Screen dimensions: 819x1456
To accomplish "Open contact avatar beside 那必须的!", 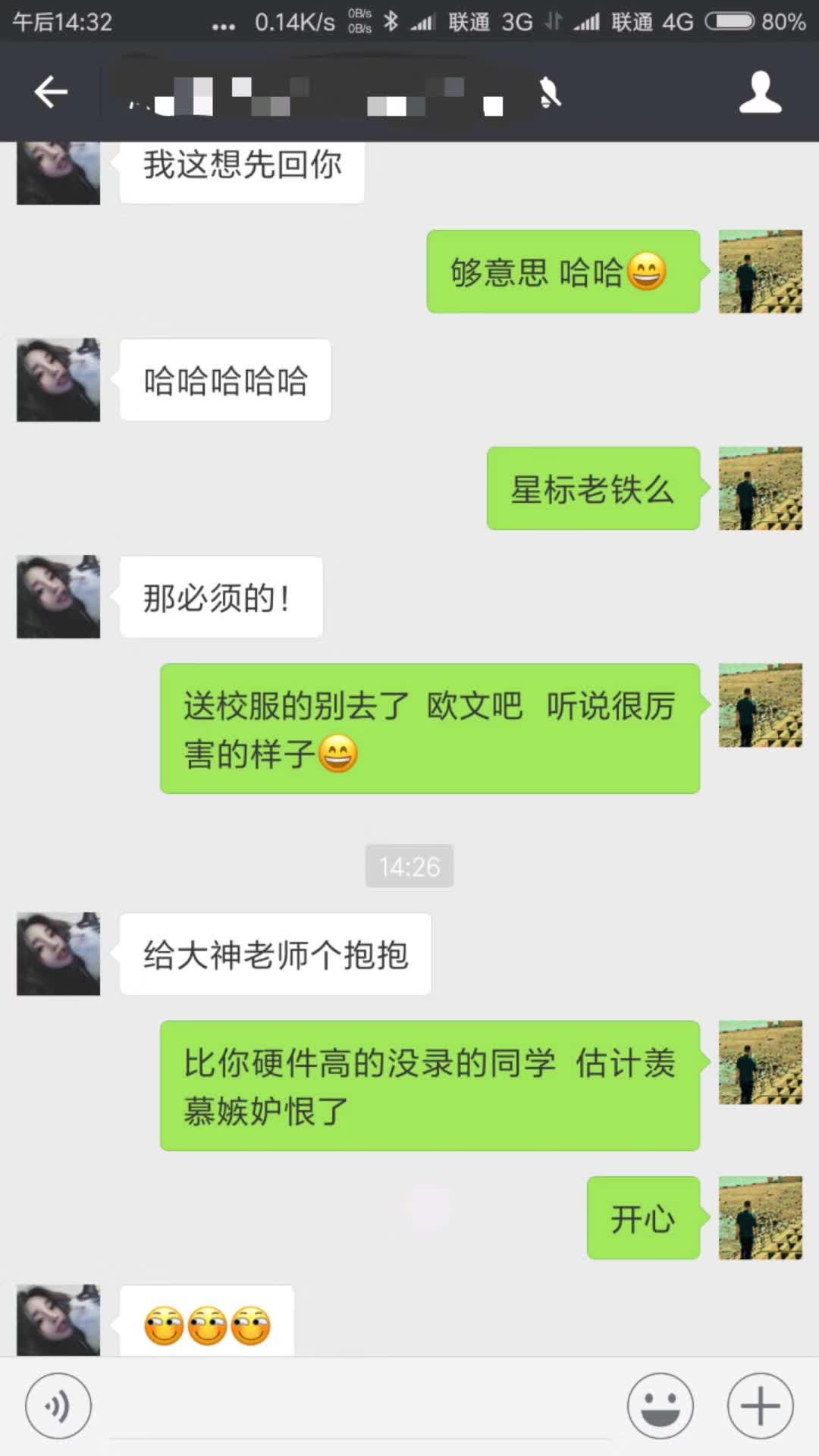I will [x=58, y=597].
